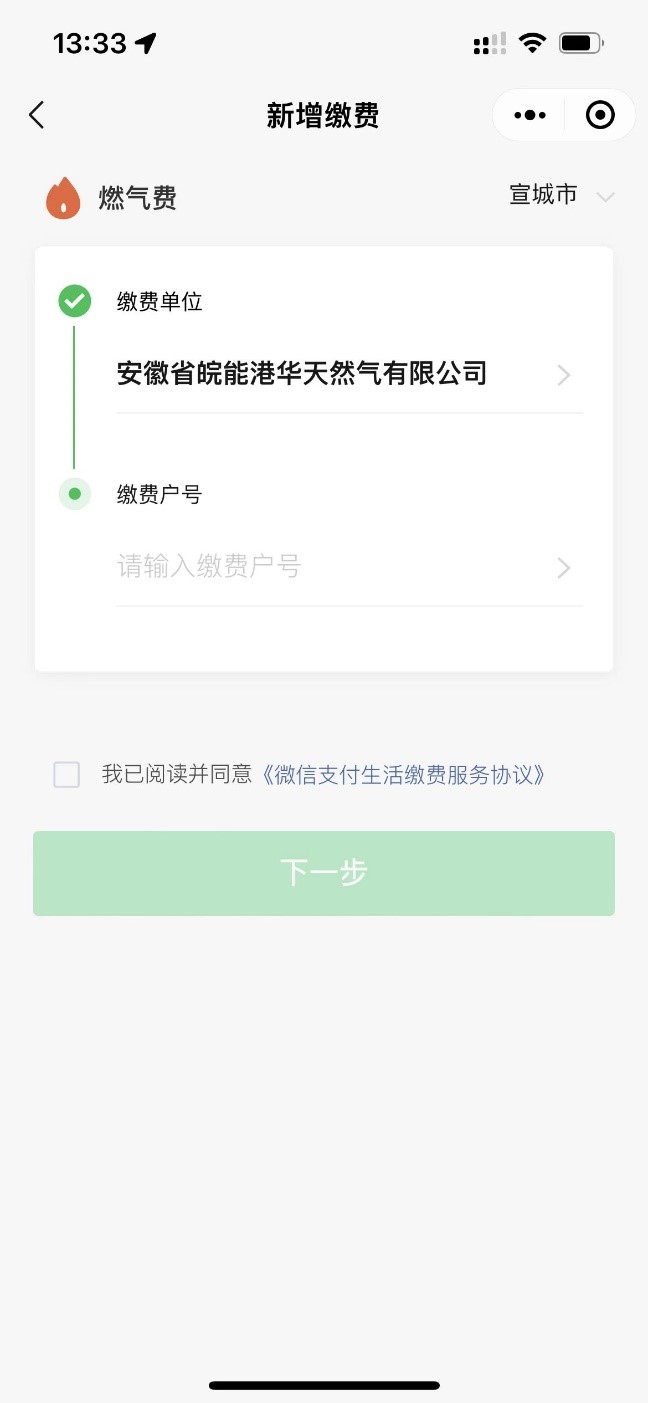The image size is (648, 1403).
Task: Tick the 我已阅读并同意 agreement checkbox
Action: 67,774
